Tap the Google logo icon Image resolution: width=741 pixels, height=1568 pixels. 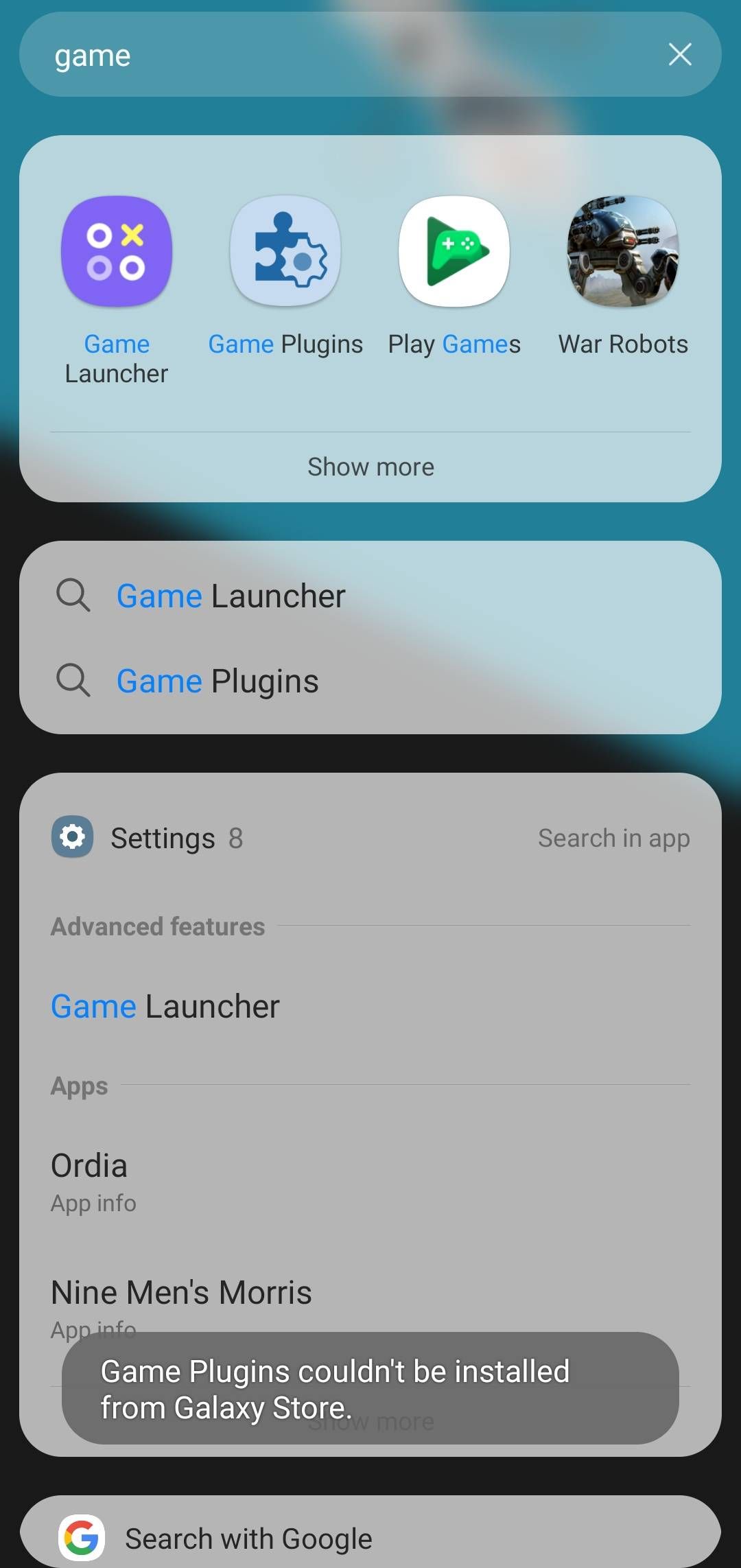(x=82, y=1538)
